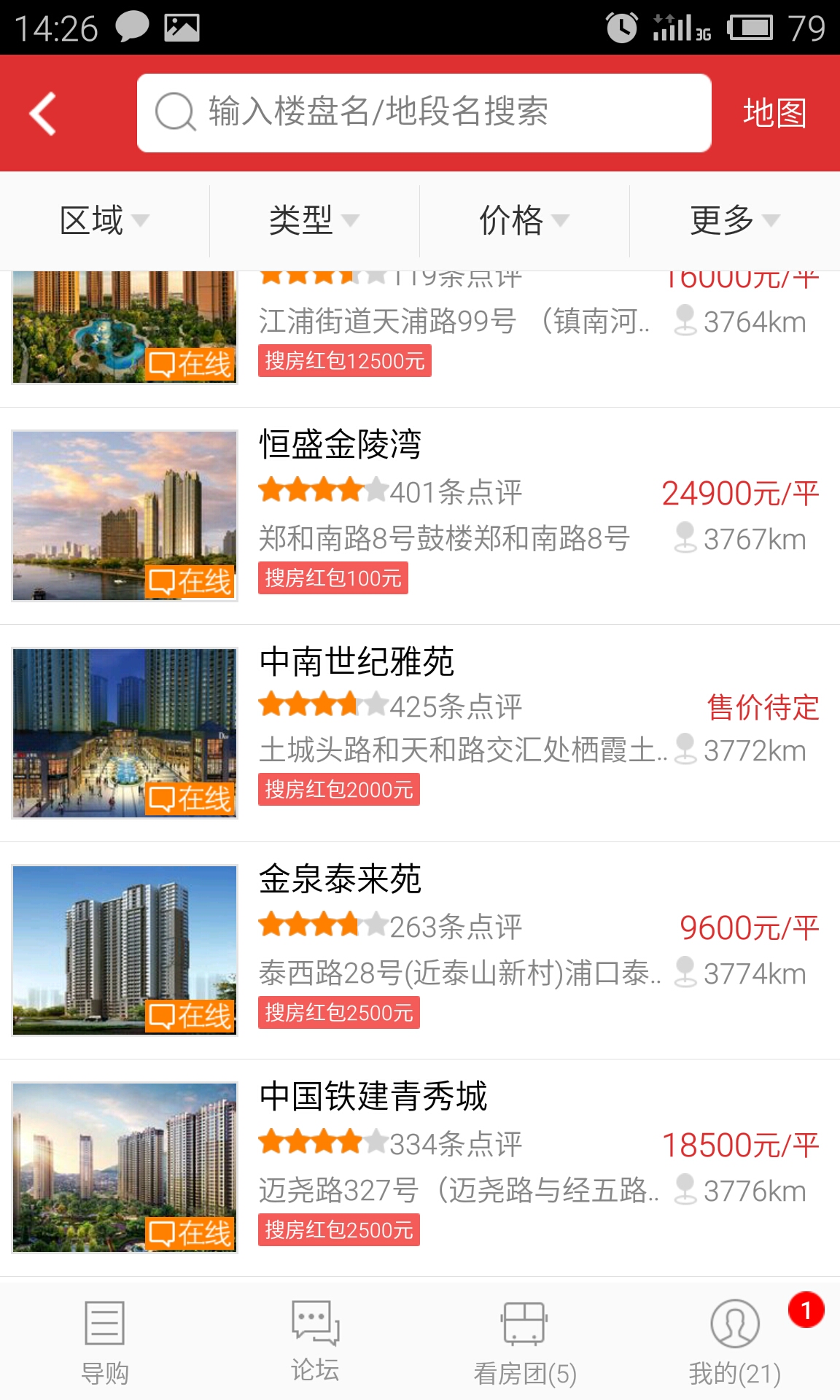Tap the property name search box

pos(423,113)
